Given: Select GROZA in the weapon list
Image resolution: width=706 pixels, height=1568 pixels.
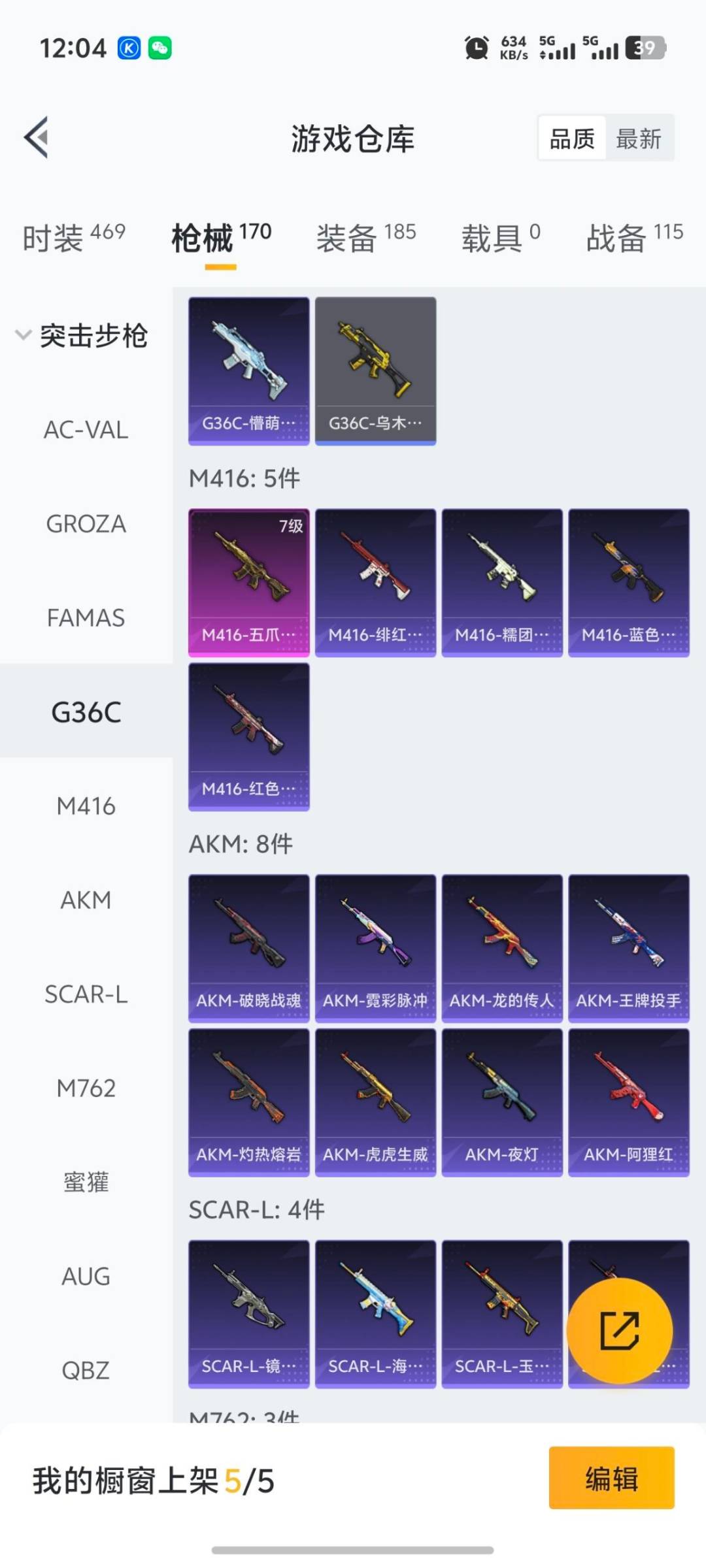Looking at the screenshot, I should (x=86, y=524).
